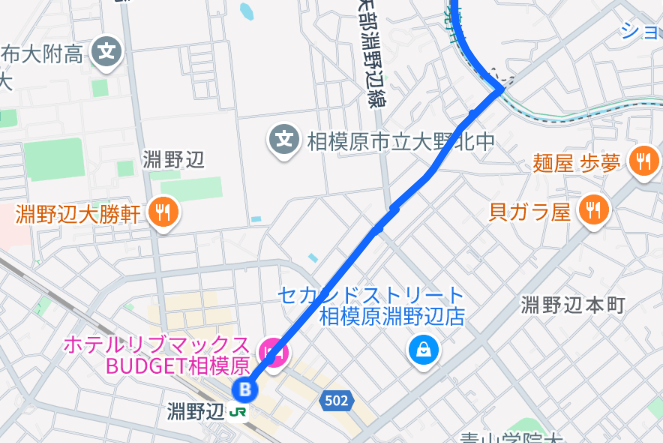Screen dimensions: 663x443
Task: Select the 麺屋 歩夢 restaurant marker
Action: tap(644, 162)
